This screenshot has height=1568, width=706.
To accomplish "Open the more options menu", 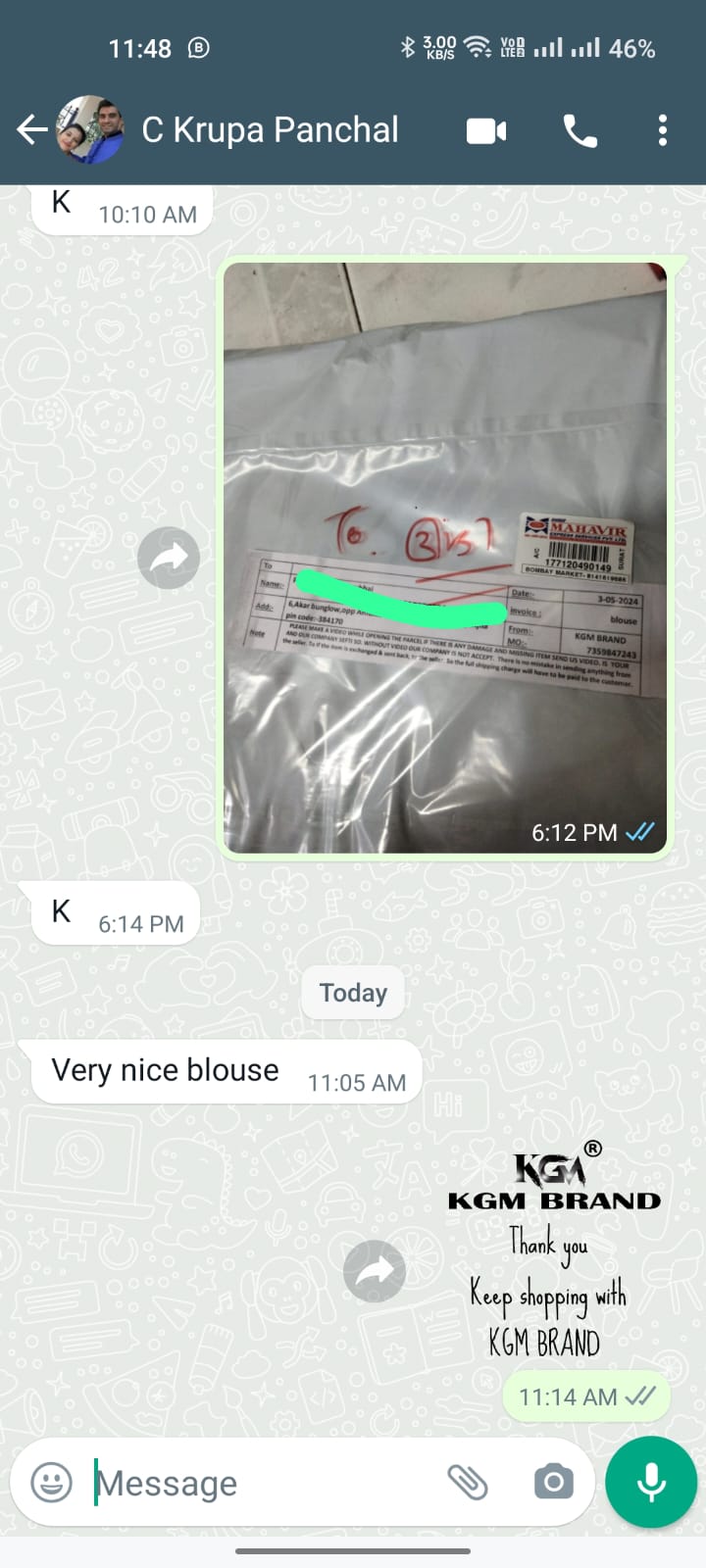I will [663, 130].
